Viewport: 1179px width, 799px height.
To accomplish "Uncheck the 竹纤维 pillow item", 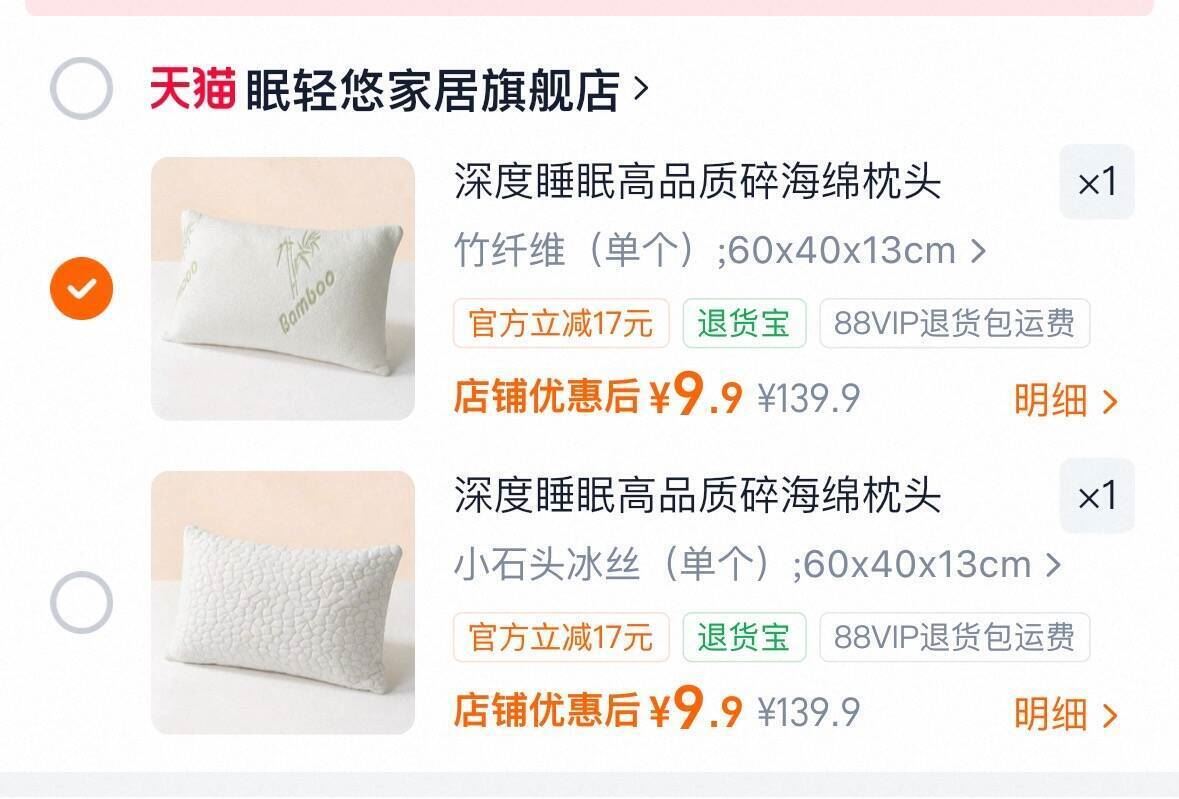I will [81, 288].
